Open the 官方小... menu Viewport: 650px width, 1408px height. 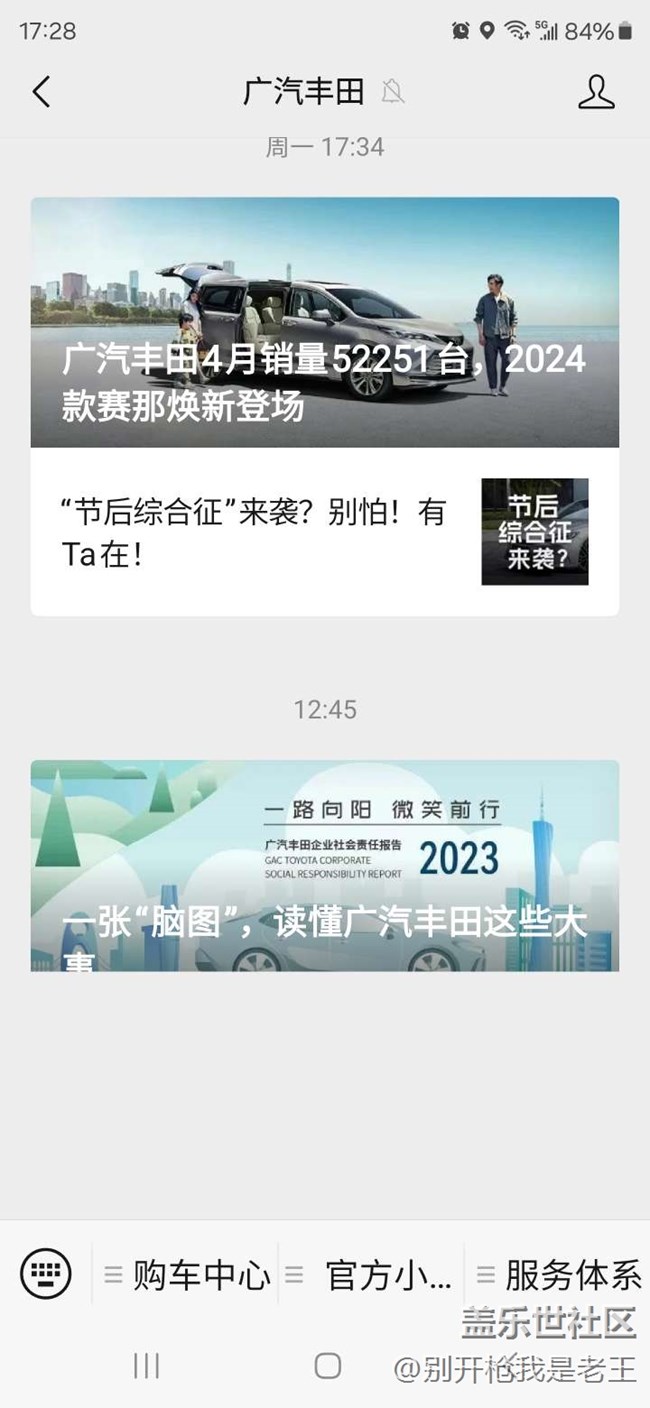click(x=371, y=1275)
